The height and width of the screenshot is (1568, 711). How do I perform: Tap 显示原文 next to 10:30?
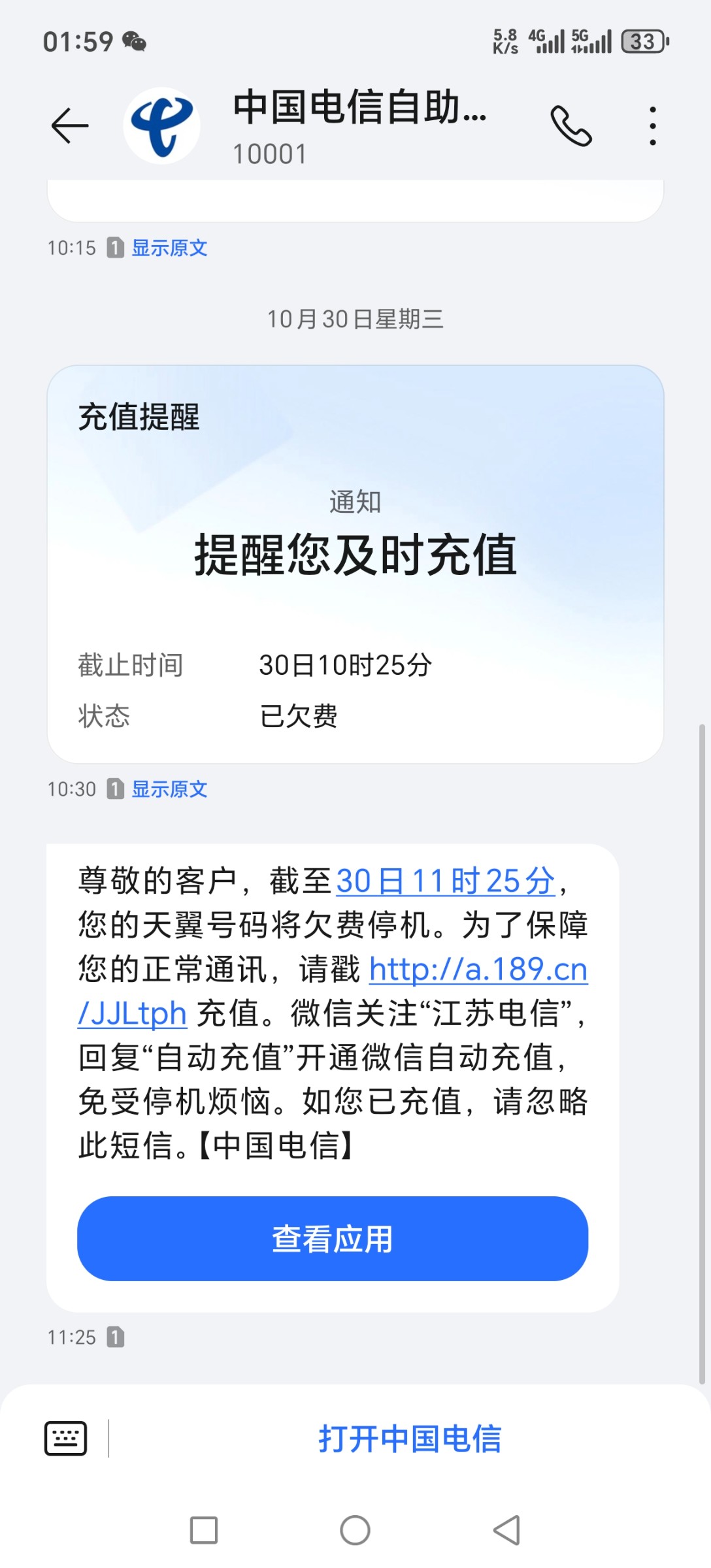pyautogui.click(x=169, y=789)
